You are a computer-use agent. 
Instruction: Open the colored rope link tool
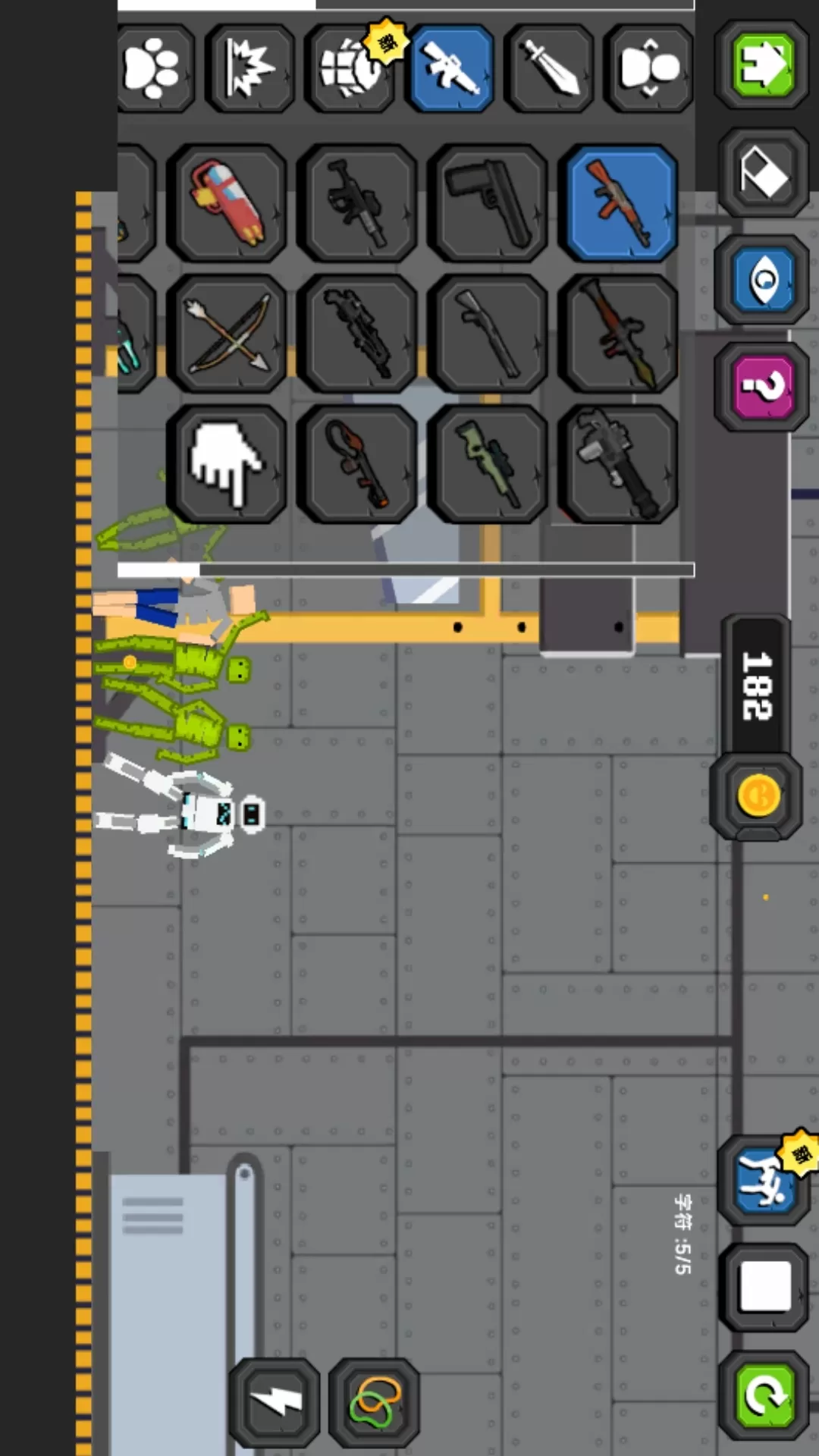pos(375,1403)
